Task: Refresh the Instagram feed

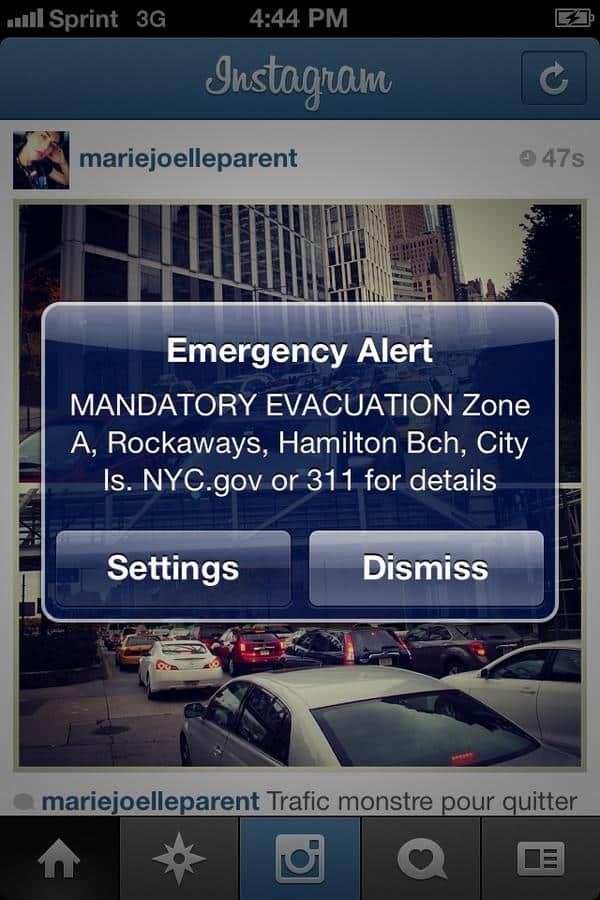Action: (553, 80)
